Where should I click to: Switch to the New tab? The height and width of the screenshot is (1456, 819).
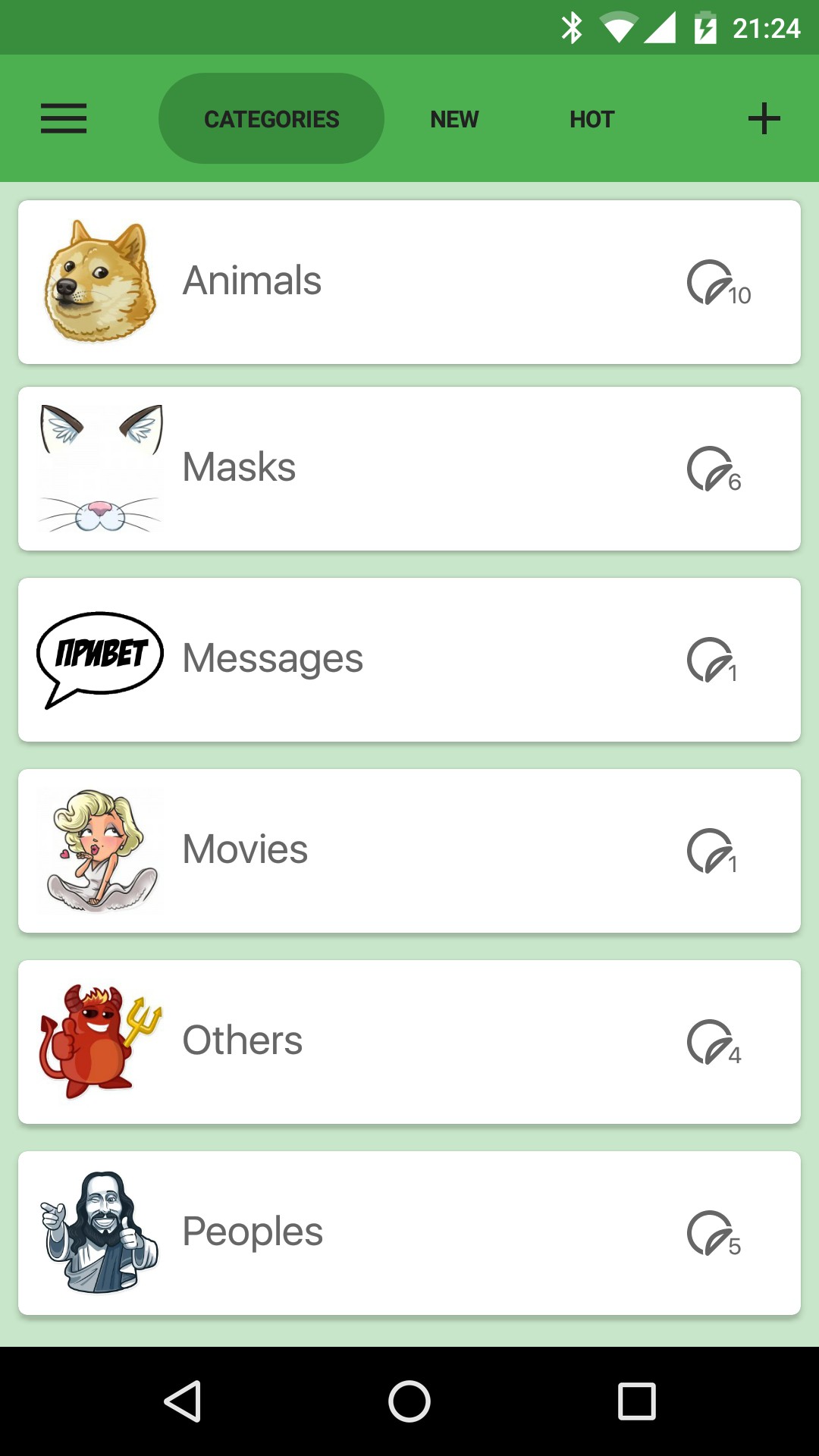[454, 119]
